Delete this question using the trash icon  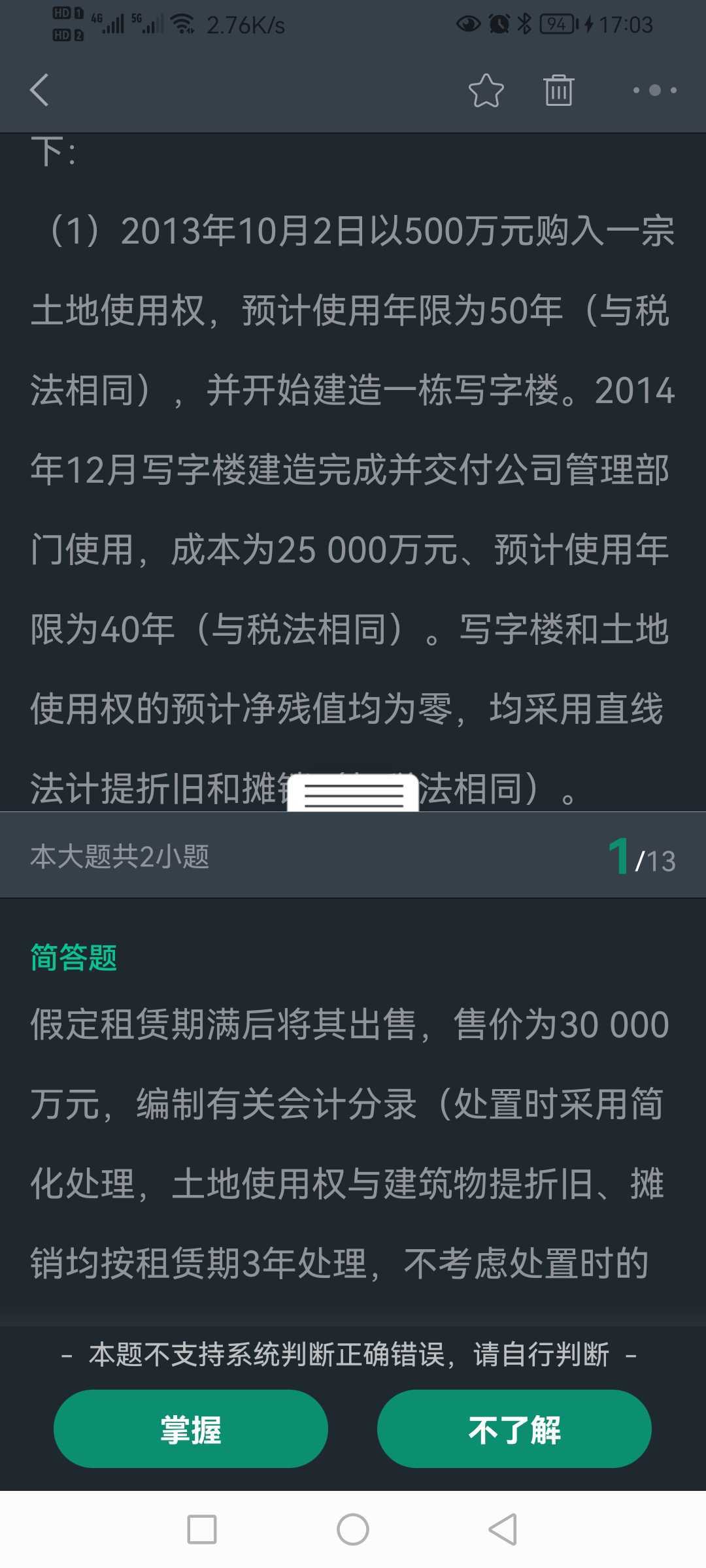tap(559, 90)
